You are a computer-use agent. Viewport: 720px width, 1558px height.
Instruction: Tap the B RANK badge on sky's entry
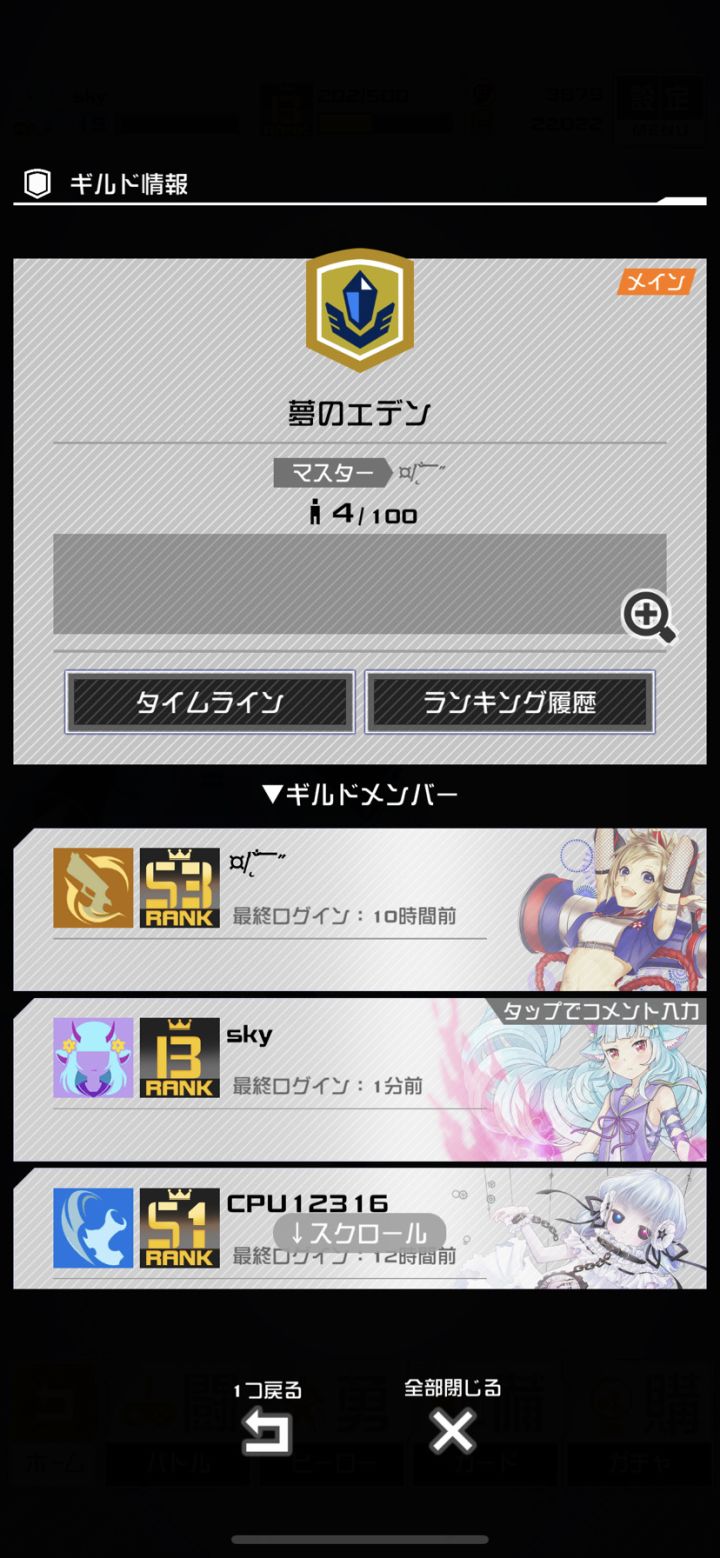[x=179, y=1057]
